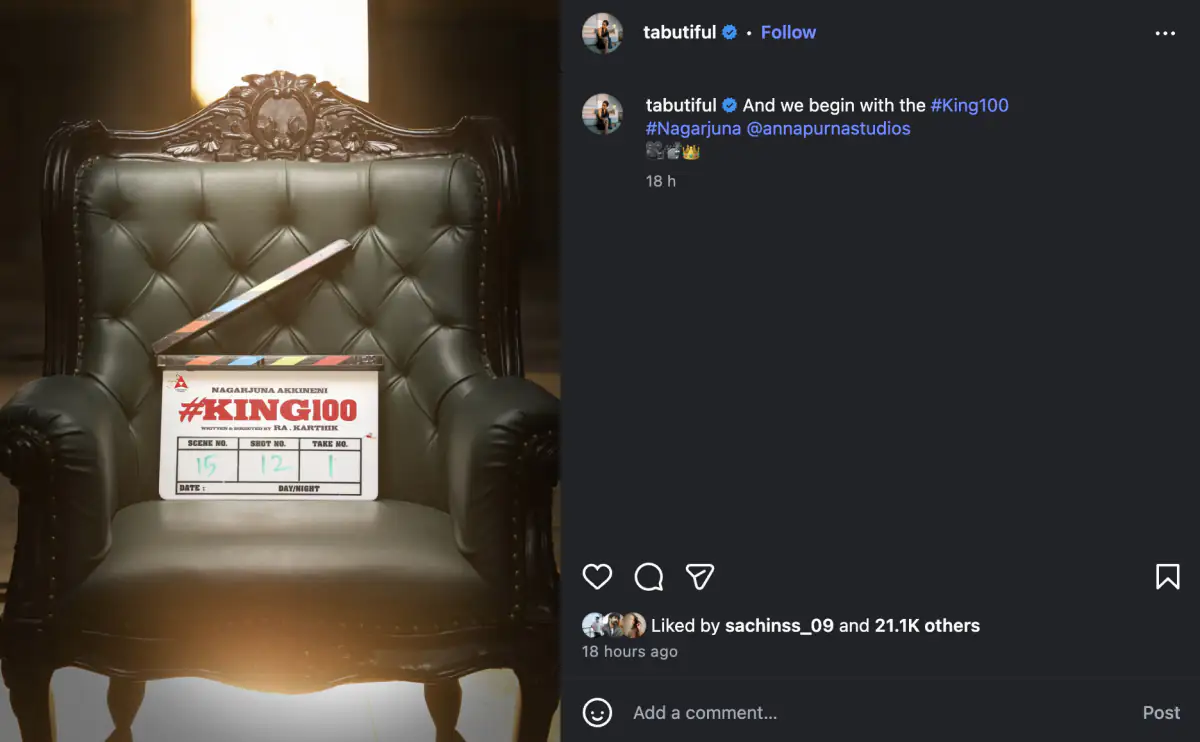This screenshot has height=742, width=1200.
Task: Submit the comment with the Post button
Action: pyautogui.click(x=1161, y=713)
